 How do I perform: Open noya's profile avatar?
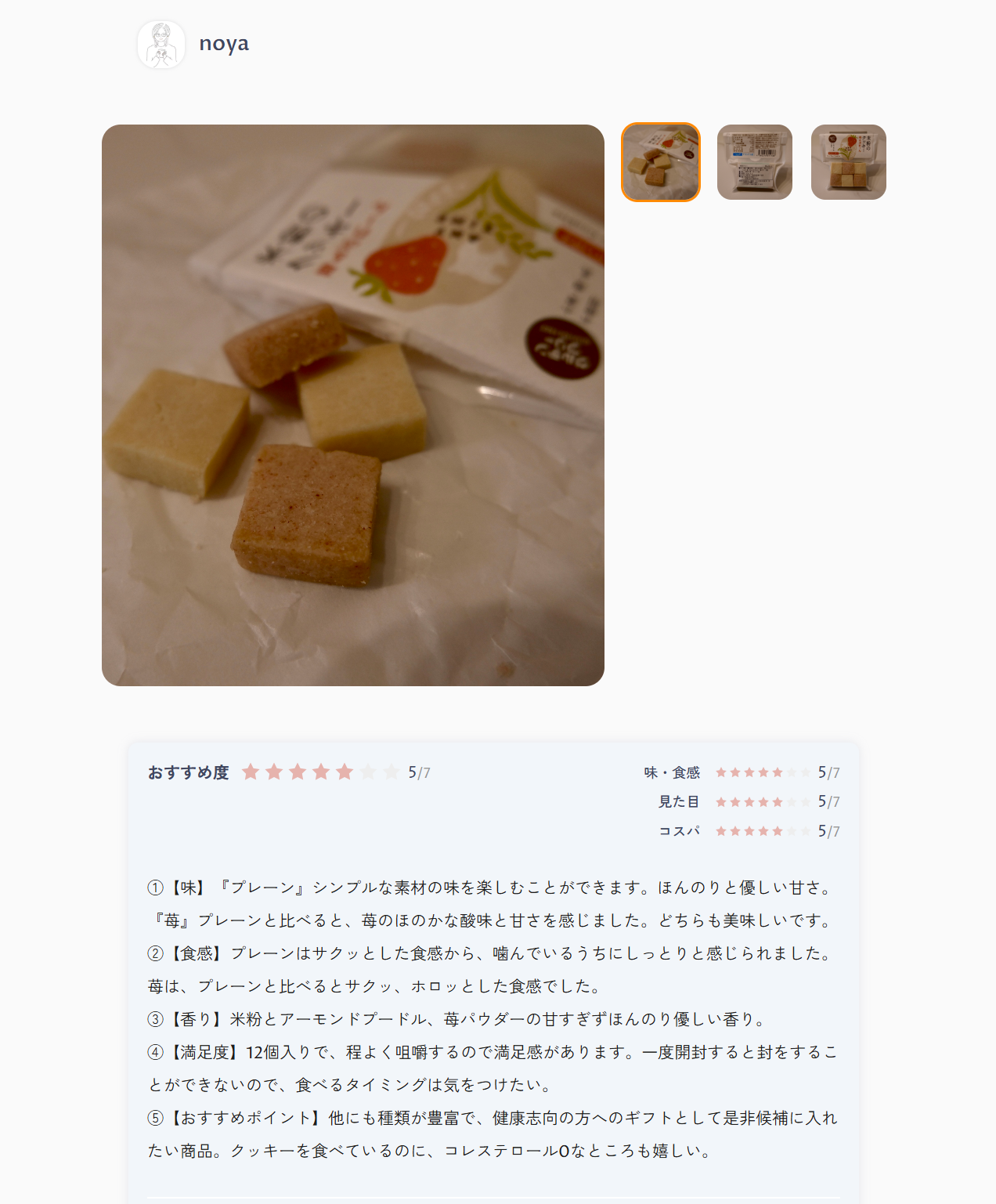pyautogui.click(x=161, y=45)
